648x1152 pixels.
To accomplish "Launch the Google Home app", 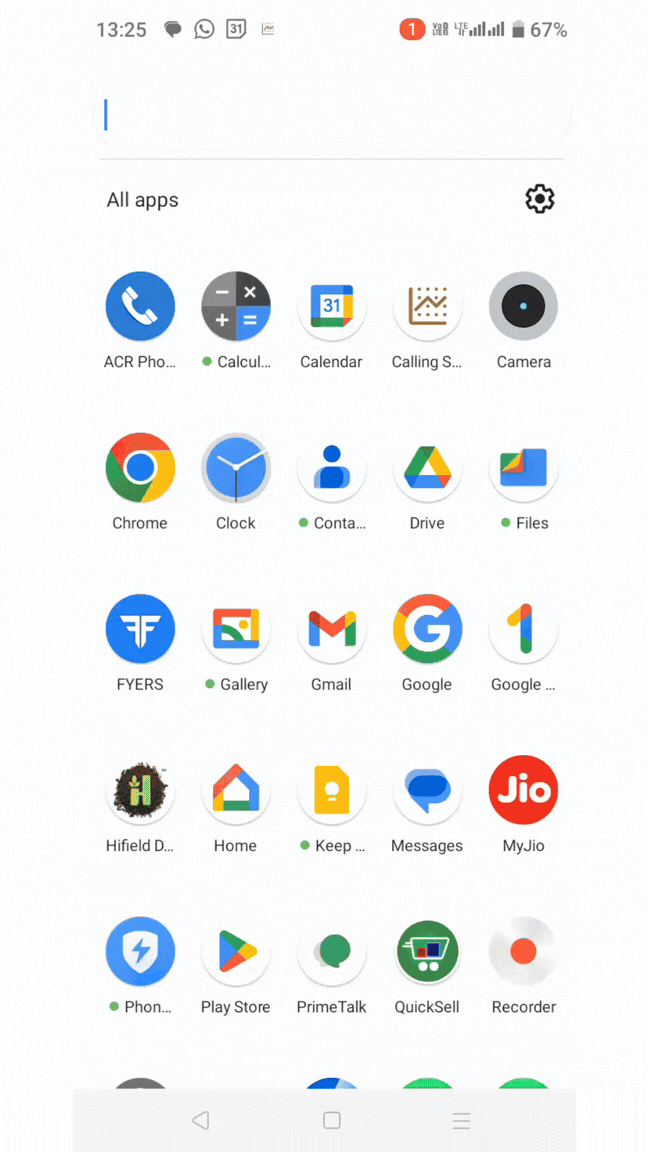I will pyautogui.click(x=236, y=790).
